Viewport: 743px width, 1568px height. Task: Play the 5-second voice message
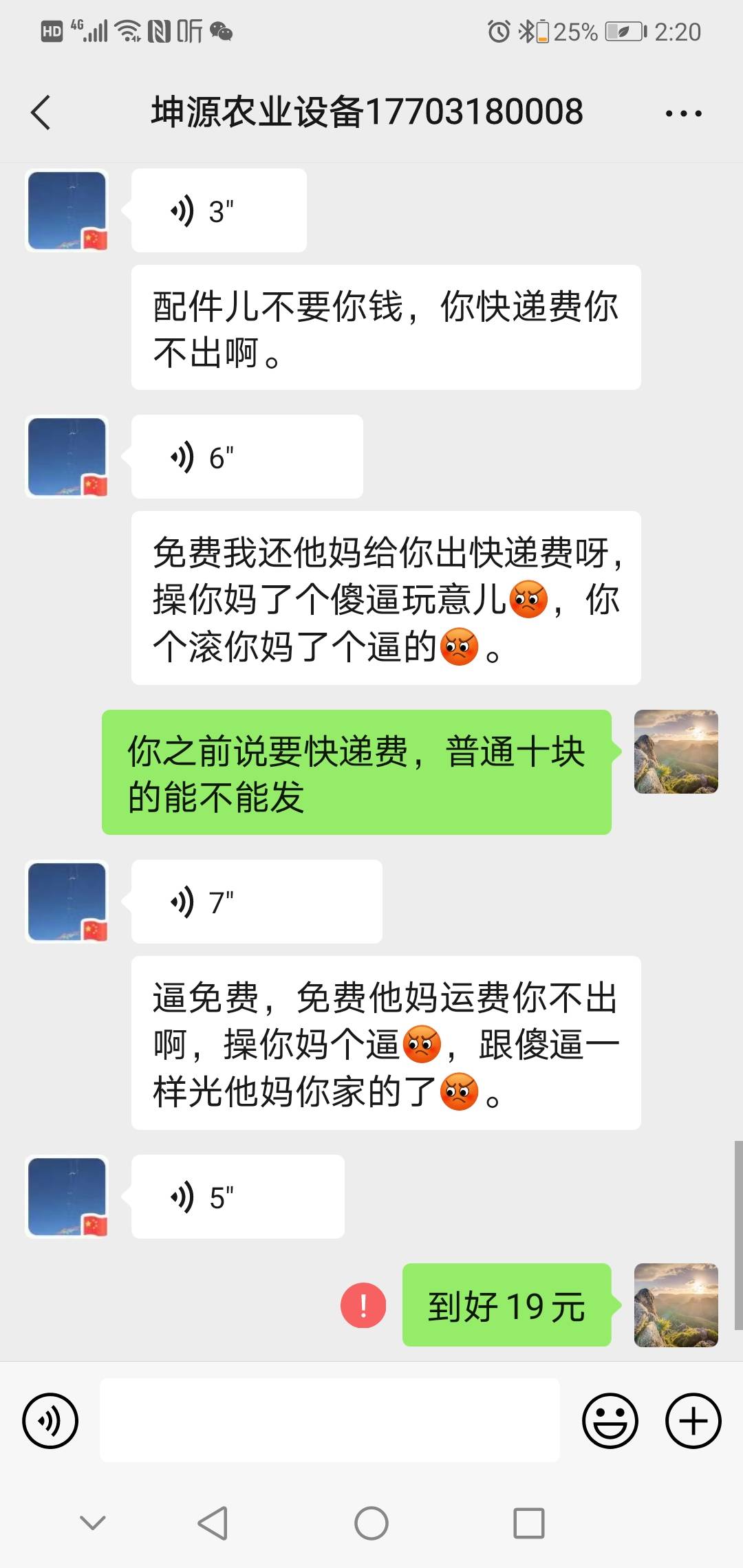[x=238, y=1197]
